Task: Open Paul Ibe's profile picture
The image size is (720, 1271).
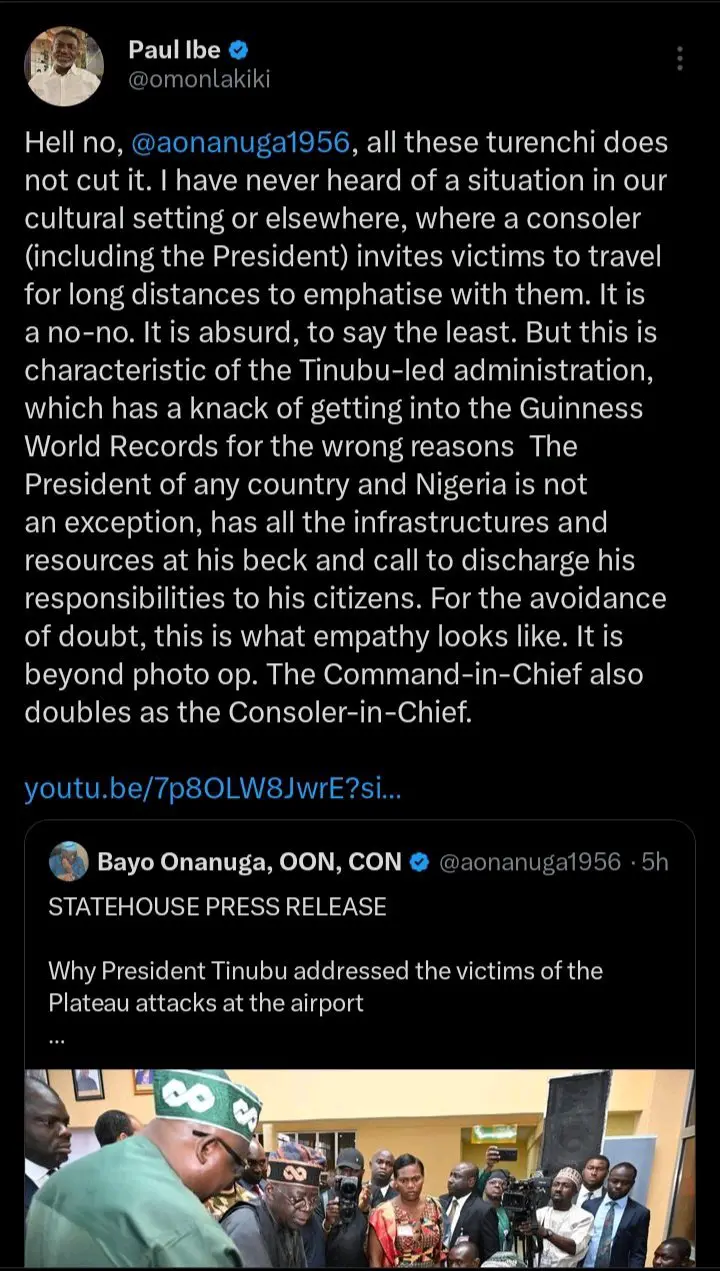Action: [64, 66]
